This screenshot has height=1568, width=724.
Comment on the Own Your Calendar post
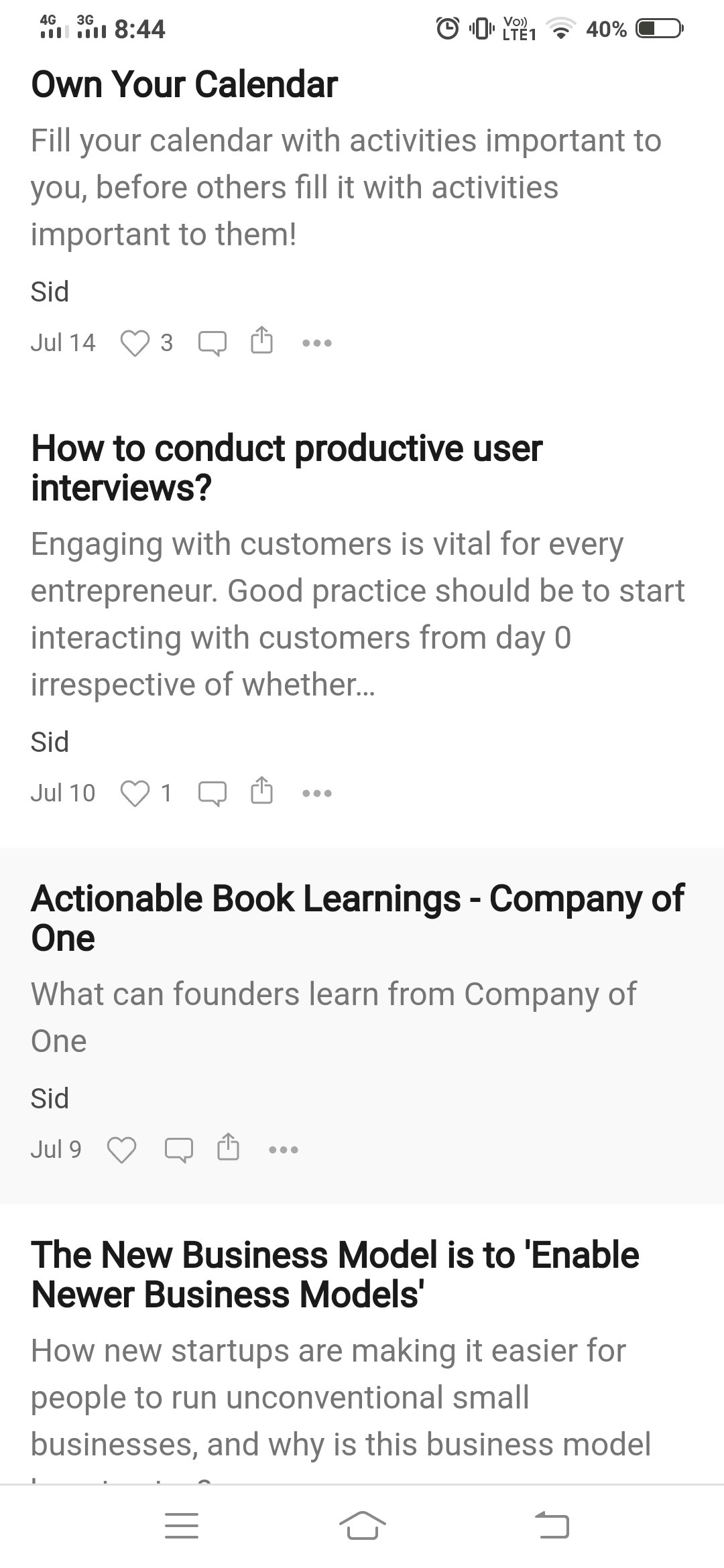point(212,343)
